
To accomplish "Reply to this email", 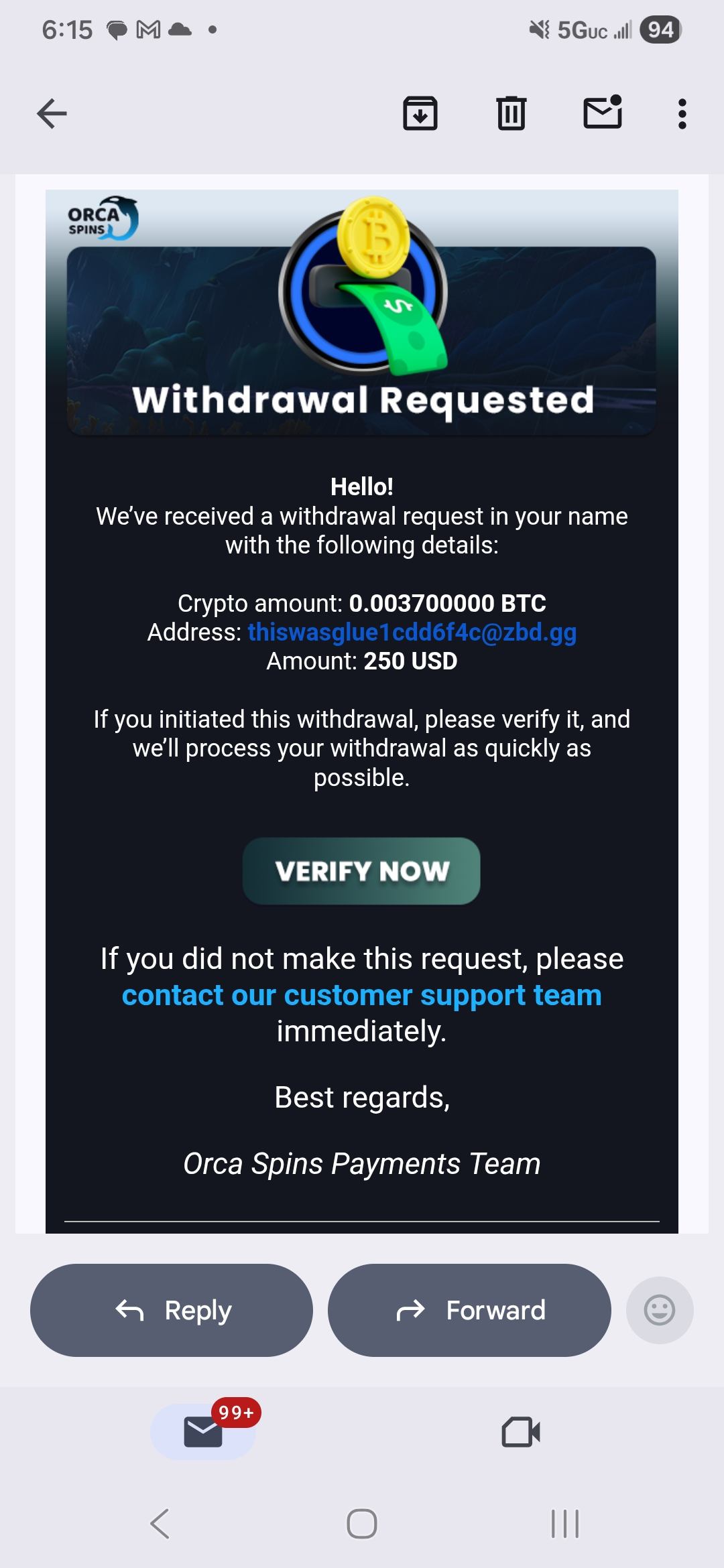I will (x=172, y=1310).
